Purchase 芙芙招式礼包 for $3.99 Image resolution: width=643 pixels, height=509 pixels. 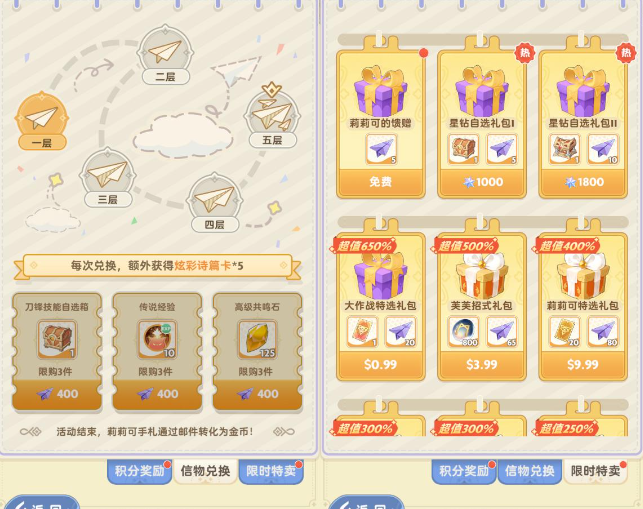tap(482, 365)
